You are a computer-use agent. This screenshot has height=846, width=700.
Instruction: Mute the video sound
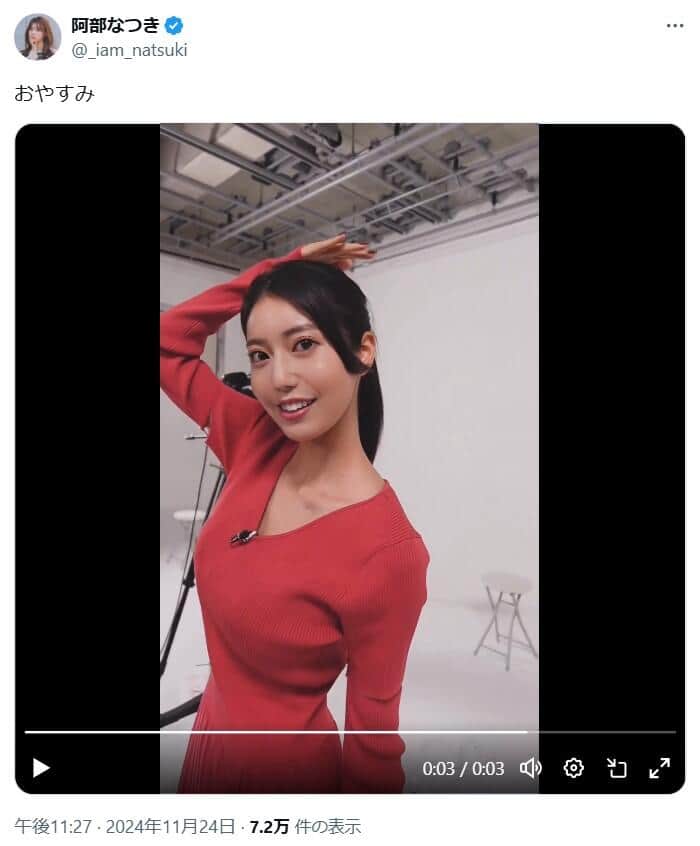(530, 768)
